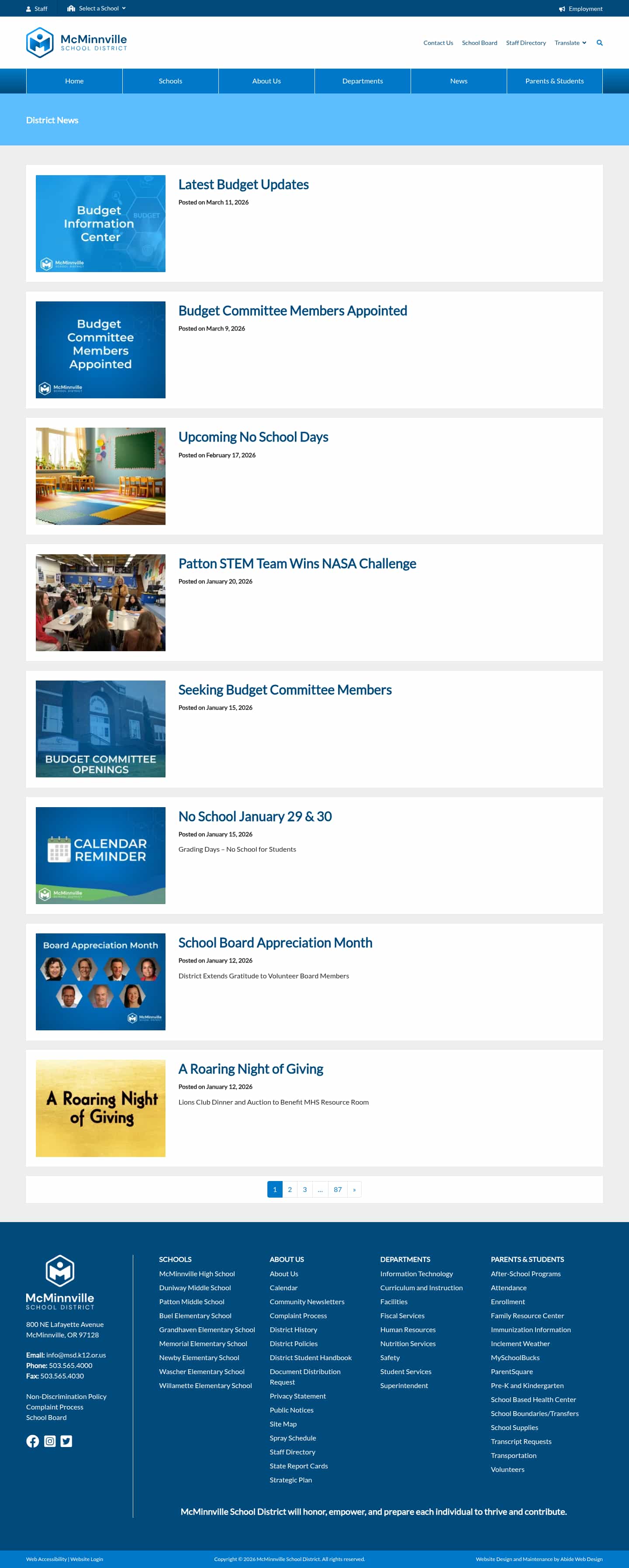The height and width of the screenshot is (1568, 629).
Task: Go to the Staff link
Action: (x=37, y=9)
